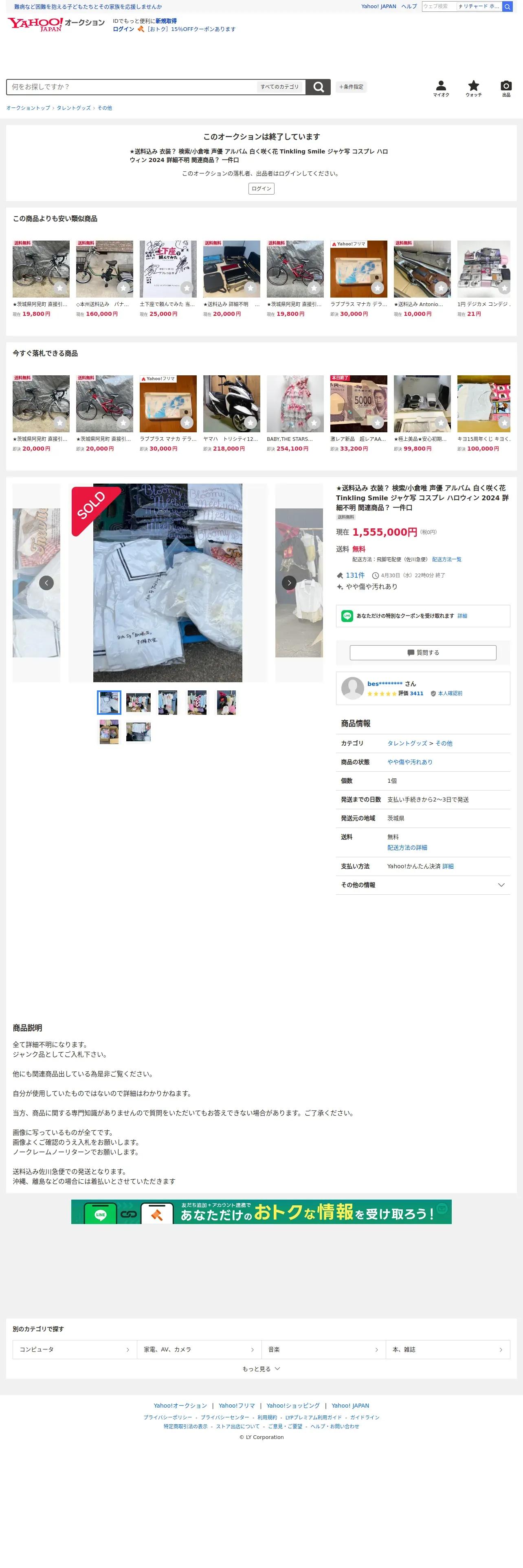Tap the 質問する button
523x1568 pixels.
coord(422,653)
